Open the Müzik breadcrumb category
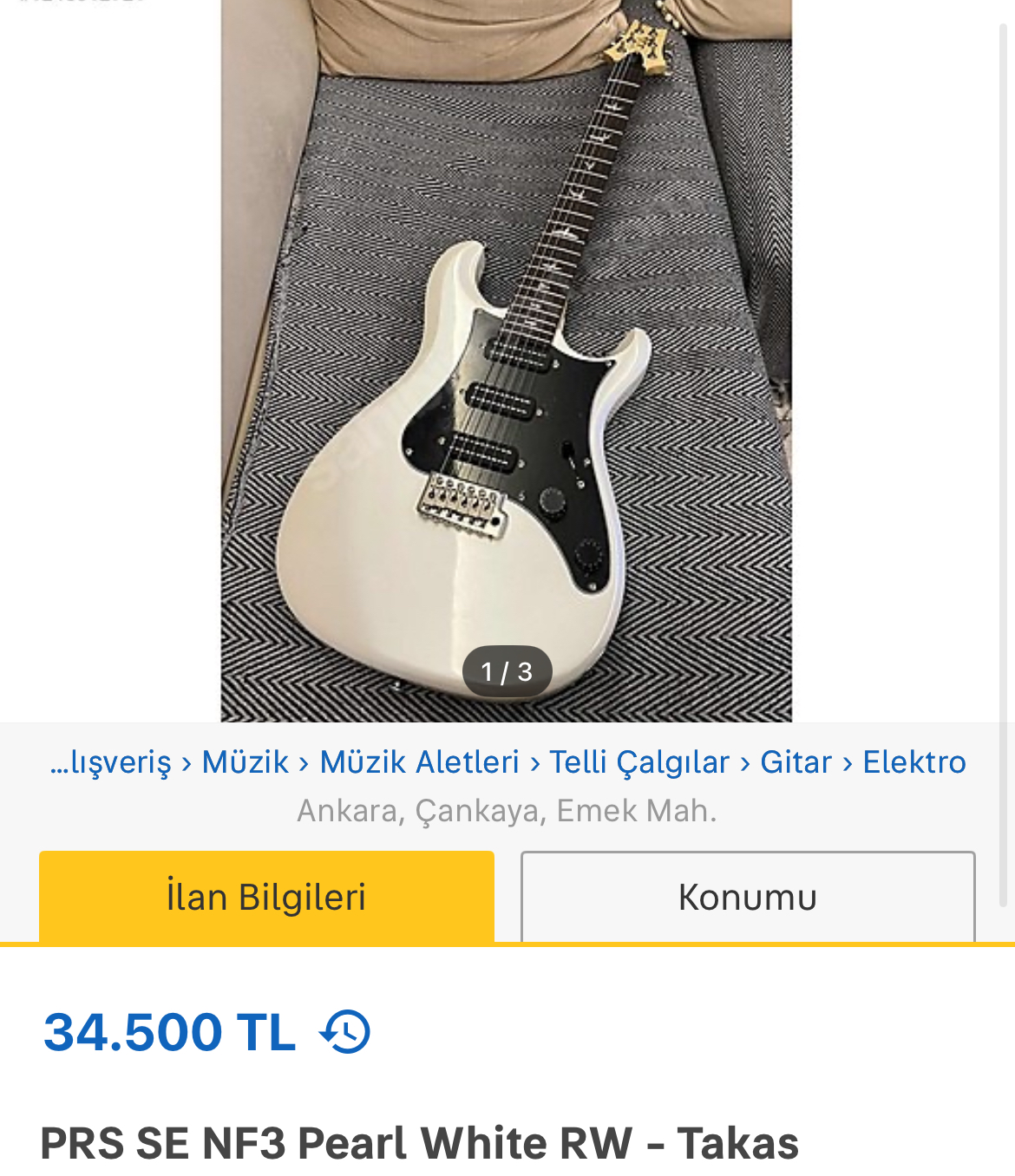The height and width of the screenshot is (1176, 1015). tap(245, 762)
